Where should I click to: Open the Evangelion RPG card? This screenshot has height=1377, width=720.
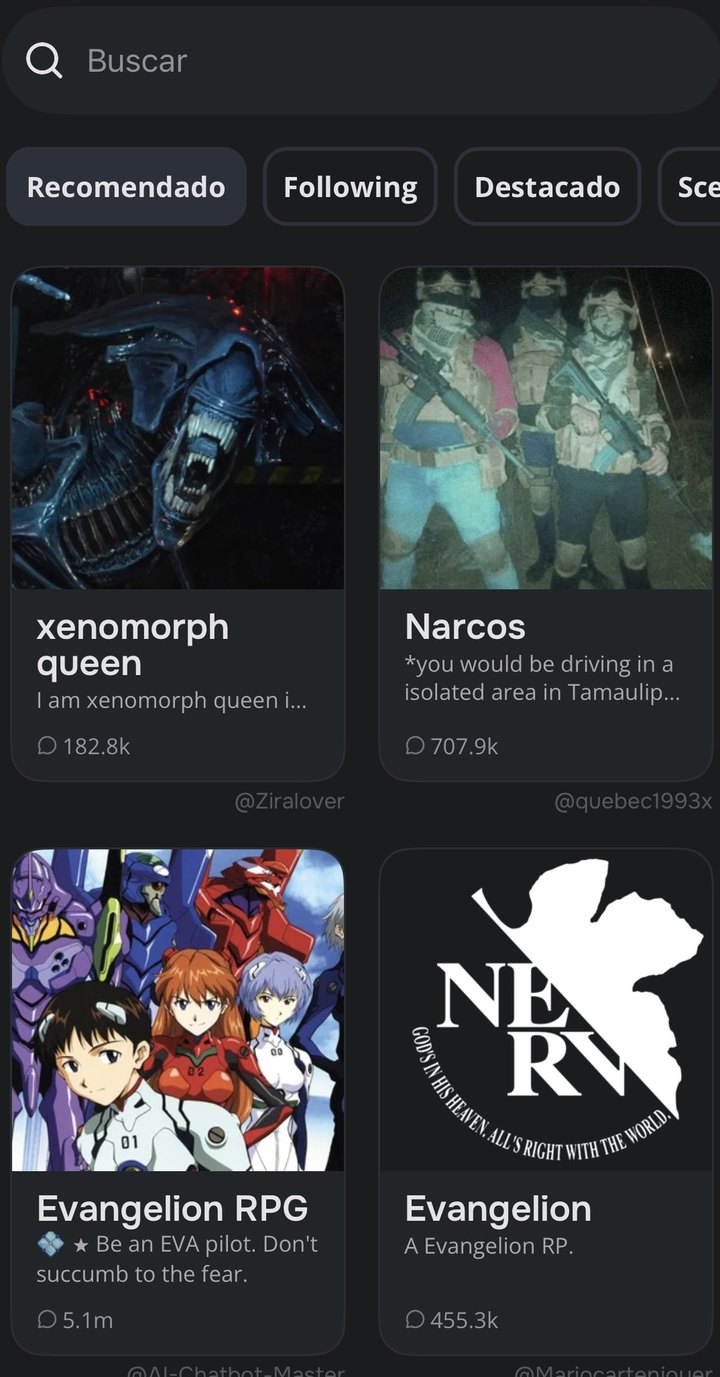coord(178,1100)
